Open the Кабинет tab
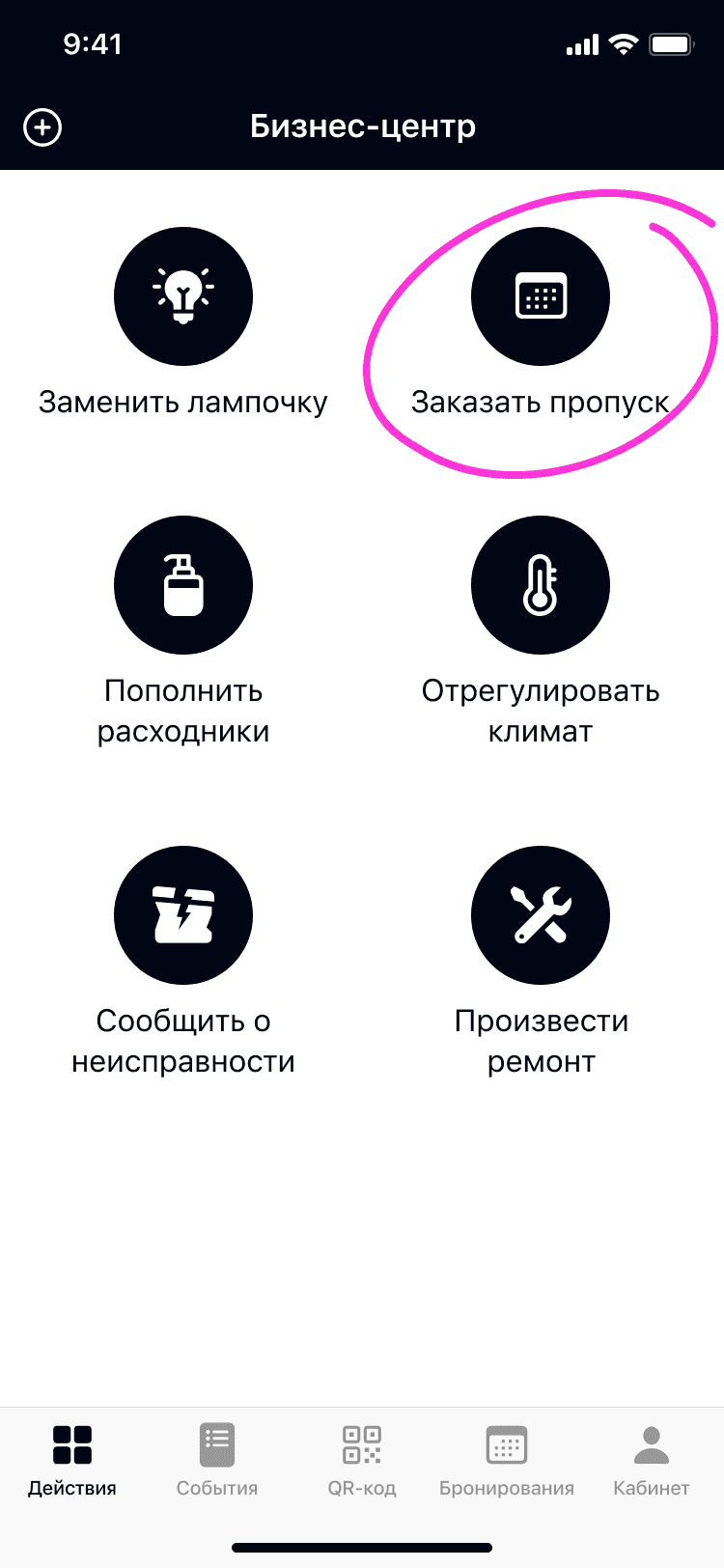Screen dimensions: 724x1568 tap(652, 1460)
